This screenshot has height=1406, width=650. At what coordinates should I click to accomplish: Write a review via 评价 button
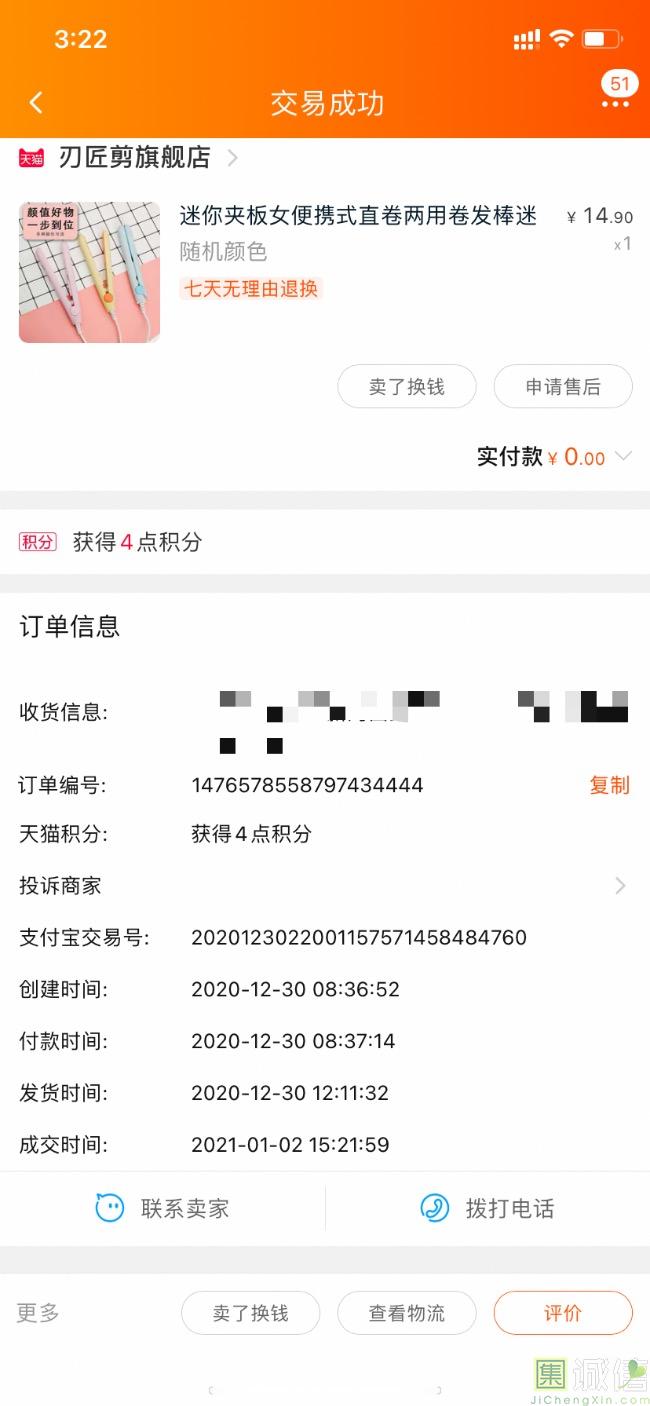562,1313
